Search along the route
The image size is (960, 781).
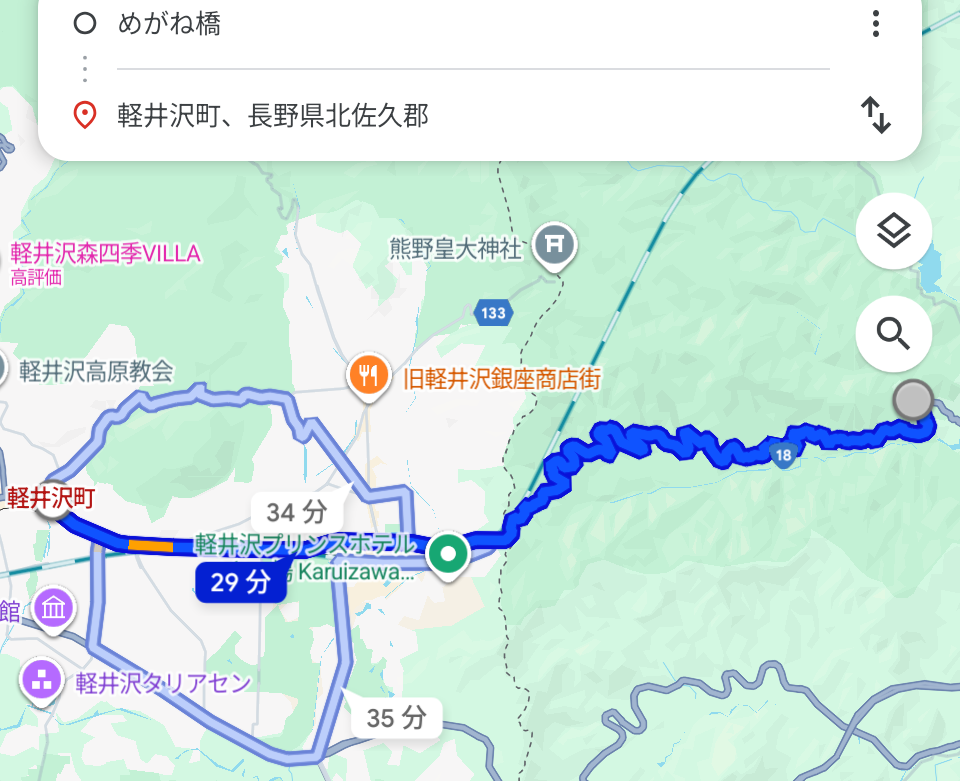point(894,334)
